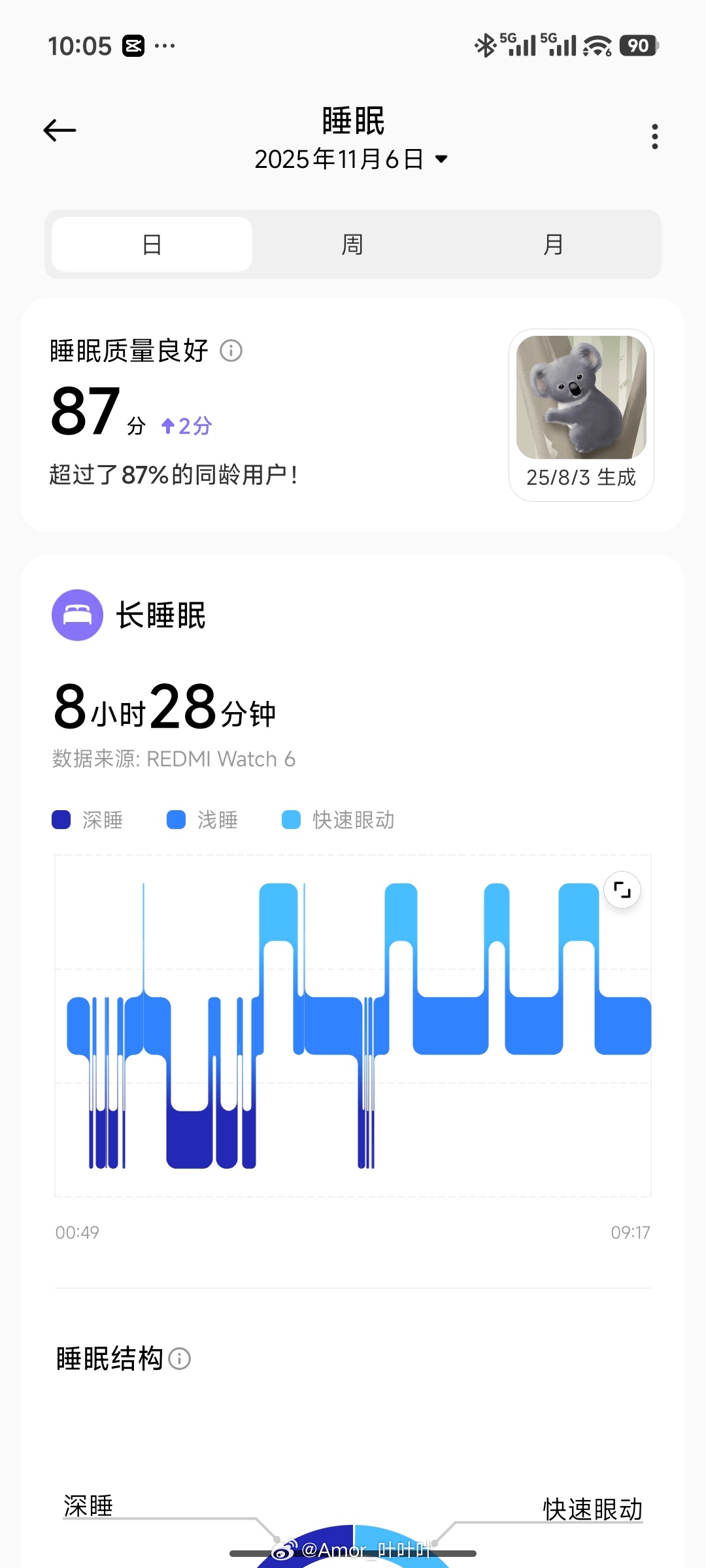Open the koala image generated on 25/8/3
This screenshot has height=1568, width=706.
point(580,399)
